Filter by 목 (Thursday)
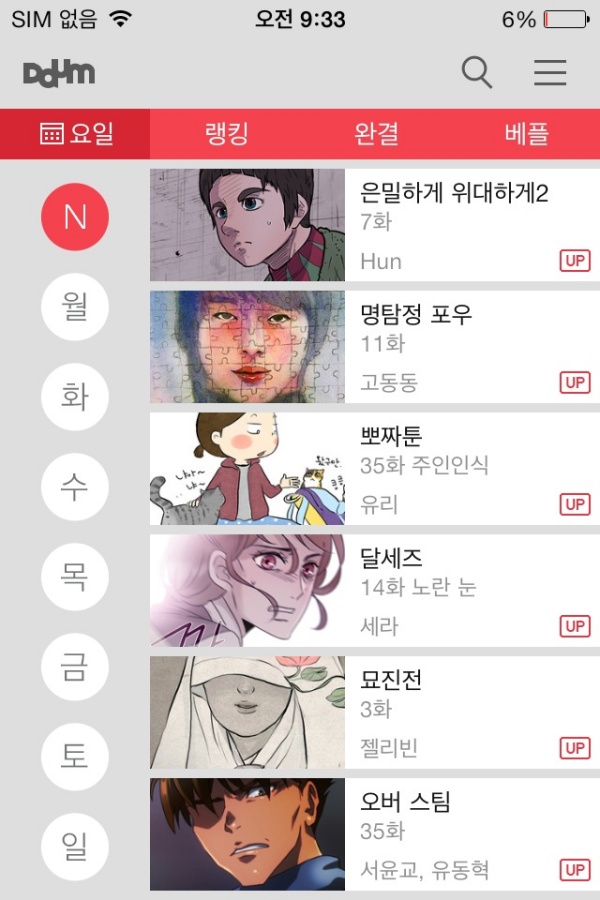The image size is (600, 900). click(x=75, y=577)
